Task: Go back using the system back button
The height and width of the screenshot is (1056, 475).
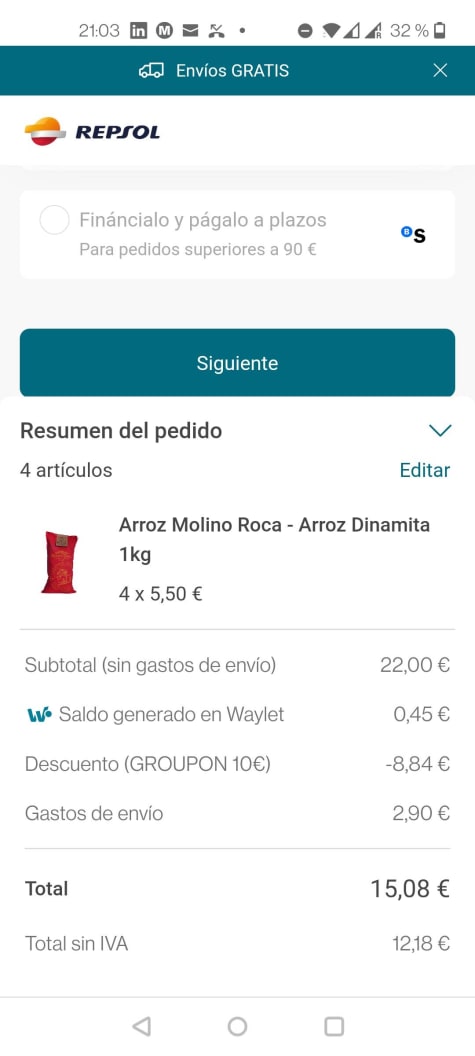Action: (x=141, y=1026)
